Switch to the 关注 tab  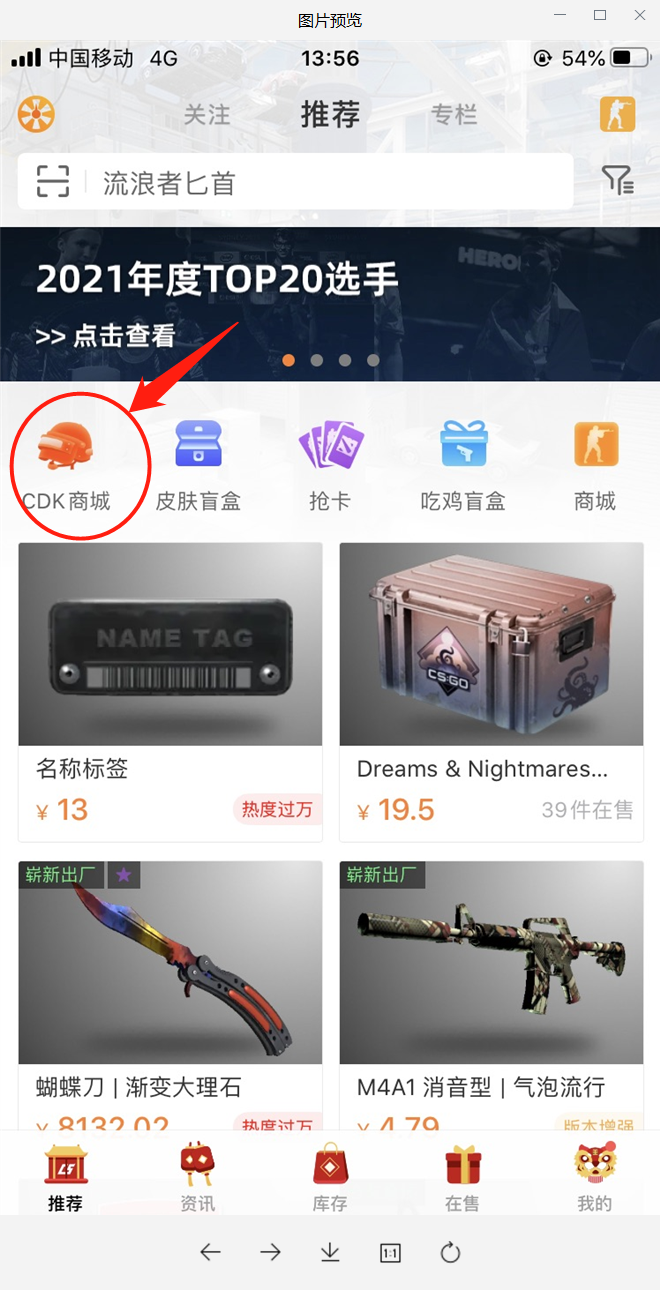tap(207, 115)
